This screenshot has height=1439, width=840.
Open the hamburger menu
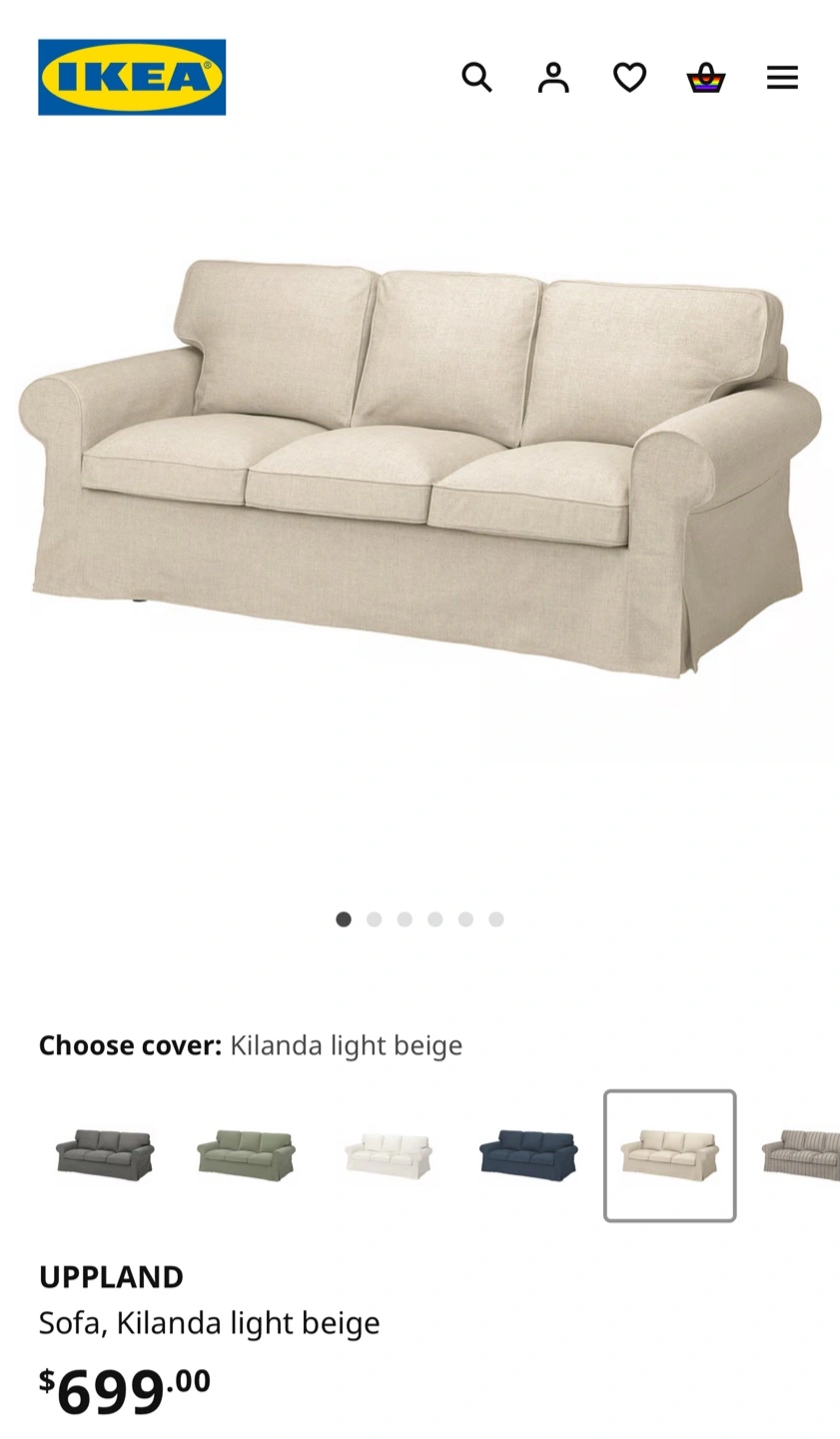[782, 77]
